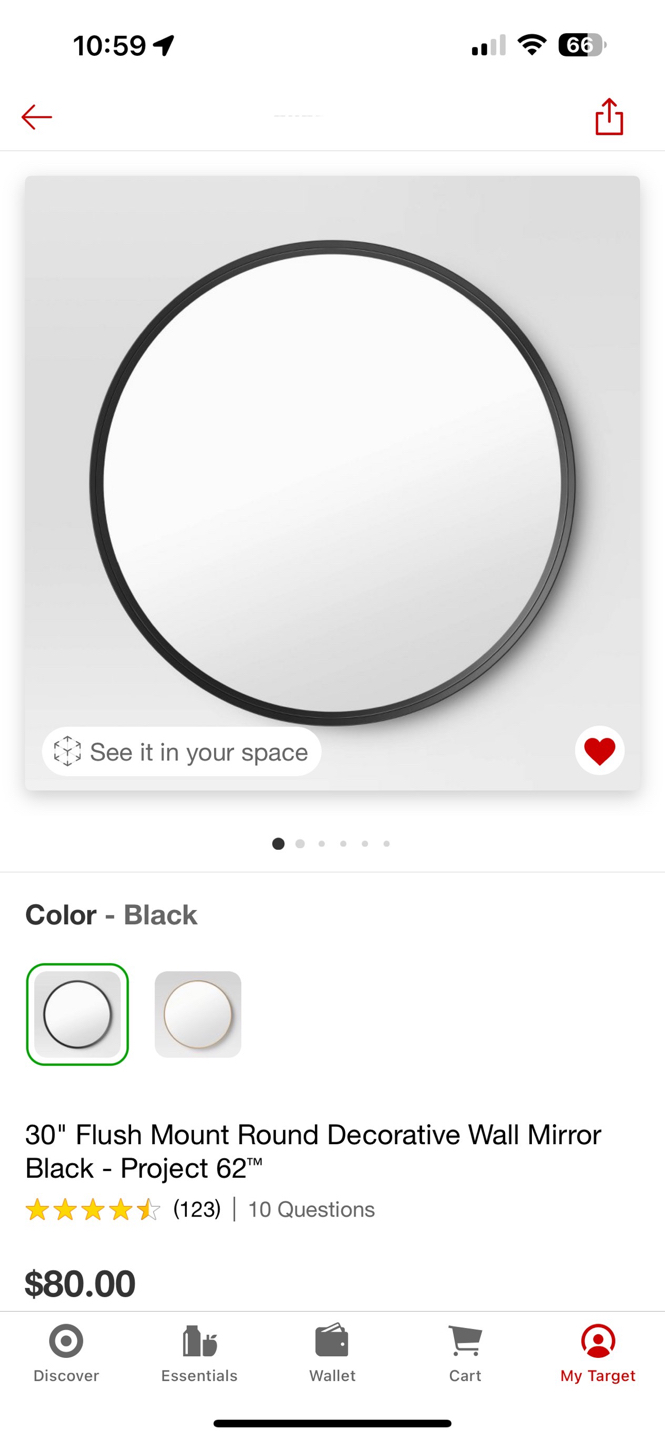Remove mirror from favorites heart
Screen dimensions: 665x1440
(x=599, y=750)
